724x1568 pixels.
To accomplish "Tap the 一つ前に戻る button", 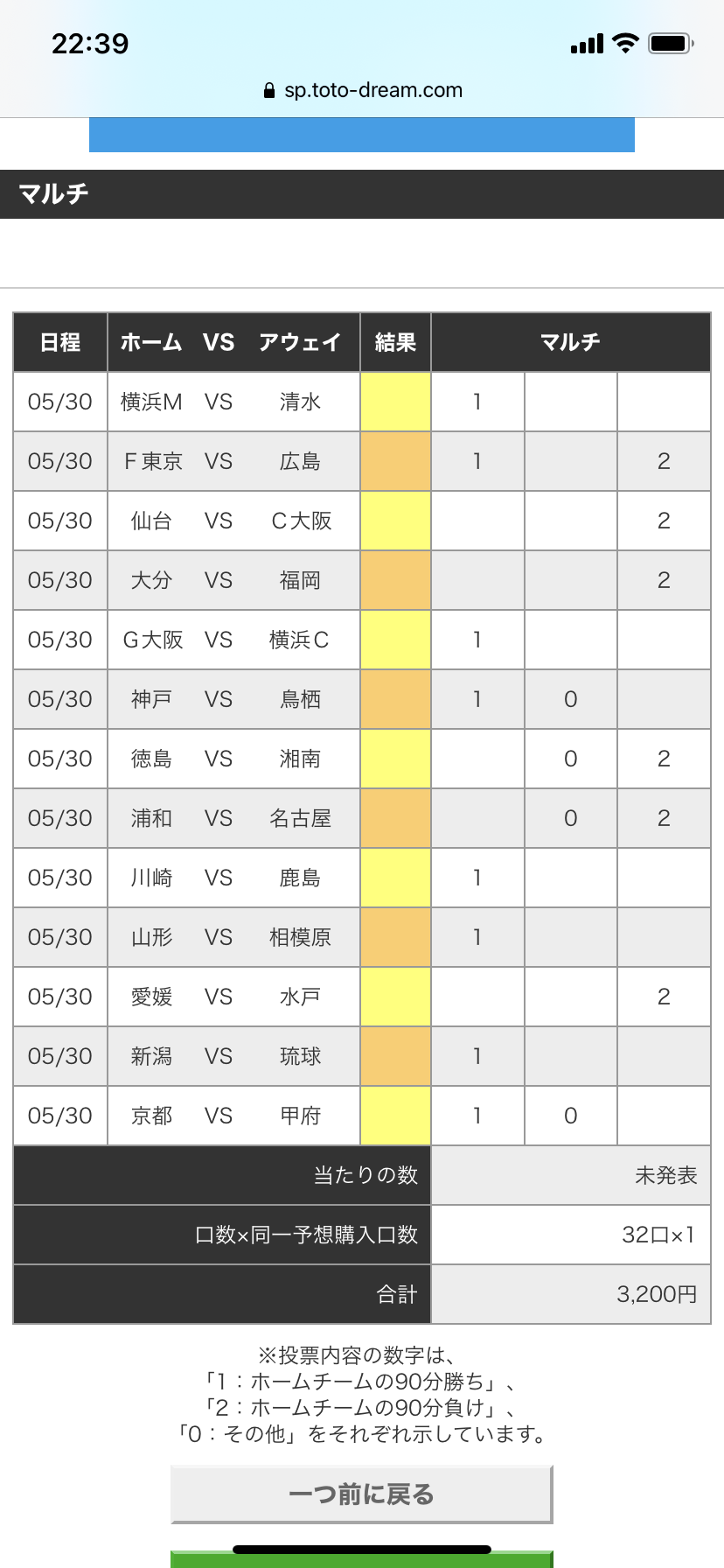I will tap(361, 1494).
